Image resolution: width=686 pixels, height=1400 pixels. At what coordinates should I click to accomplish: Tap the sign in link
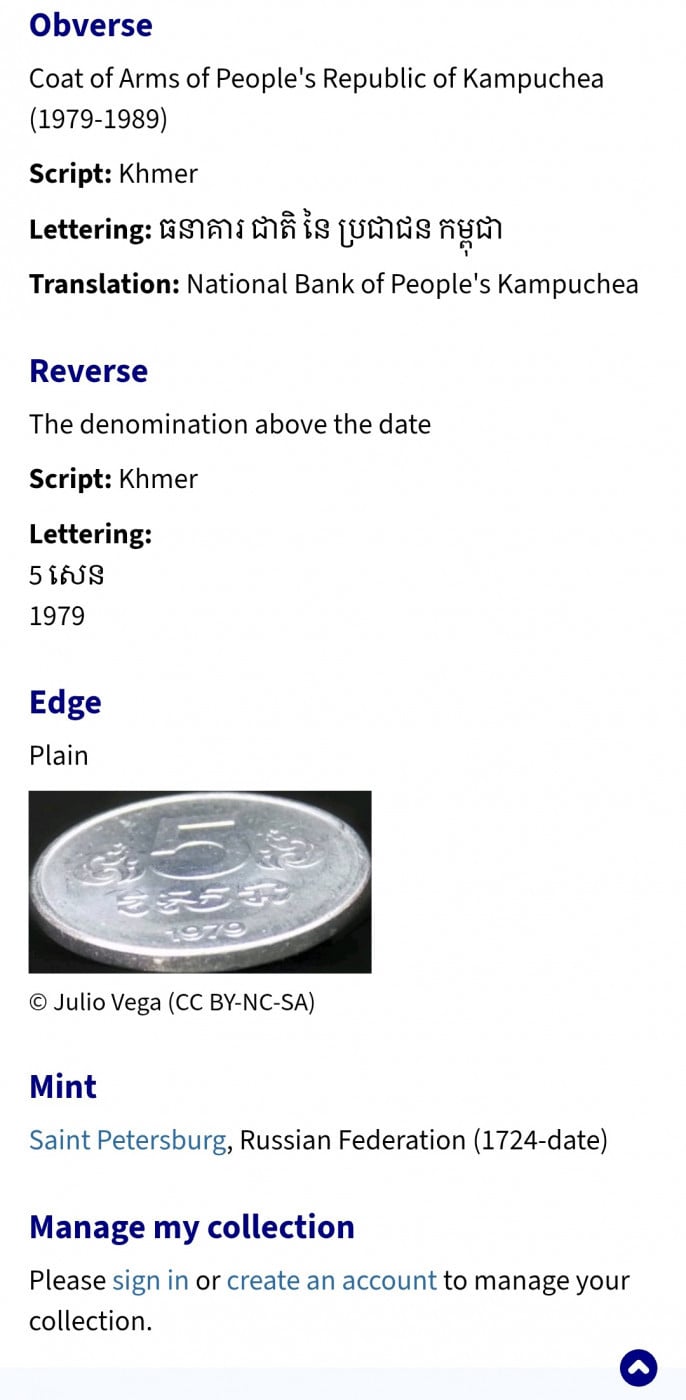coord(150,1280)
